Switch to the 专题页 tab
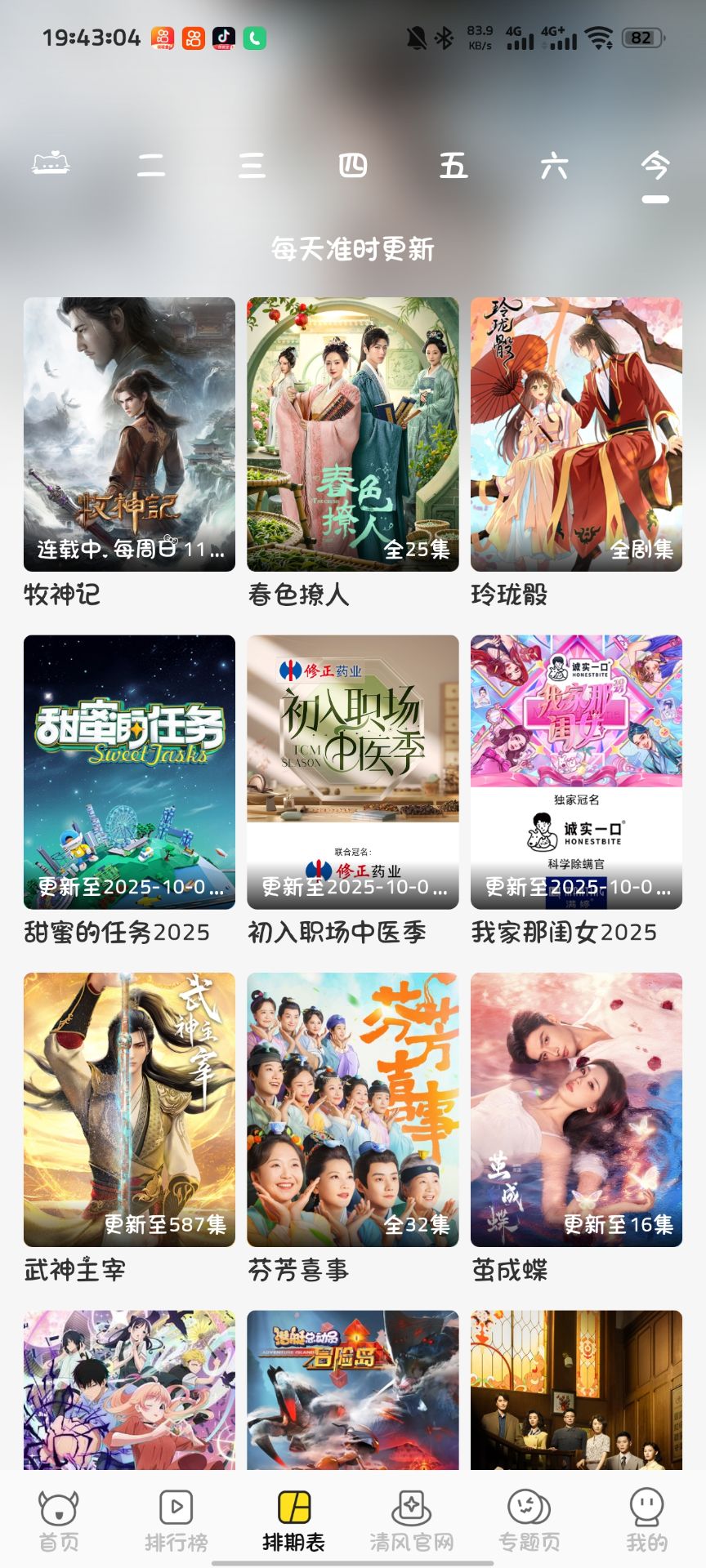 (x=529, y=1521)
